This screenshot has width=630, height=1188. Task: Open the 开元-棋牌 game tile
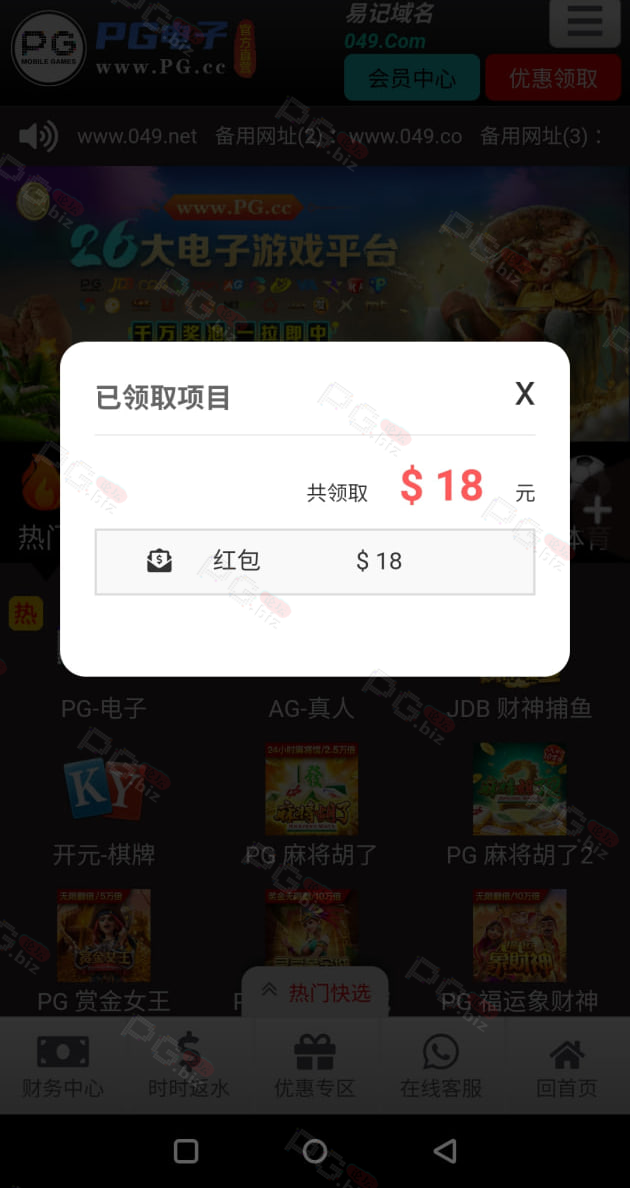[104, 805]
